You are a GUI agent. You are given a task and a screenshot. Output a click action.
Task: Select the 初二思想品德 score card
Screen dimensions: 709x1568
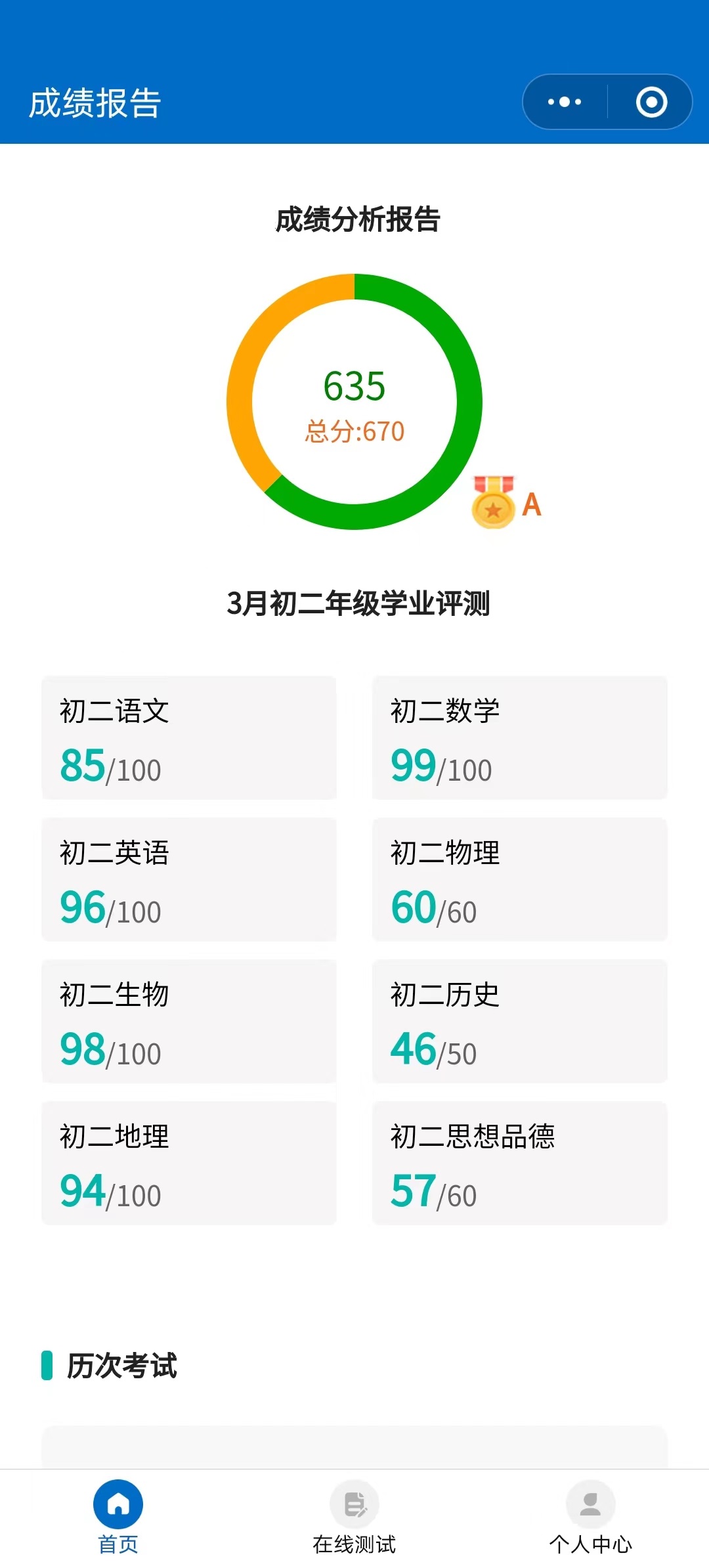click(x=520, y=1164)
